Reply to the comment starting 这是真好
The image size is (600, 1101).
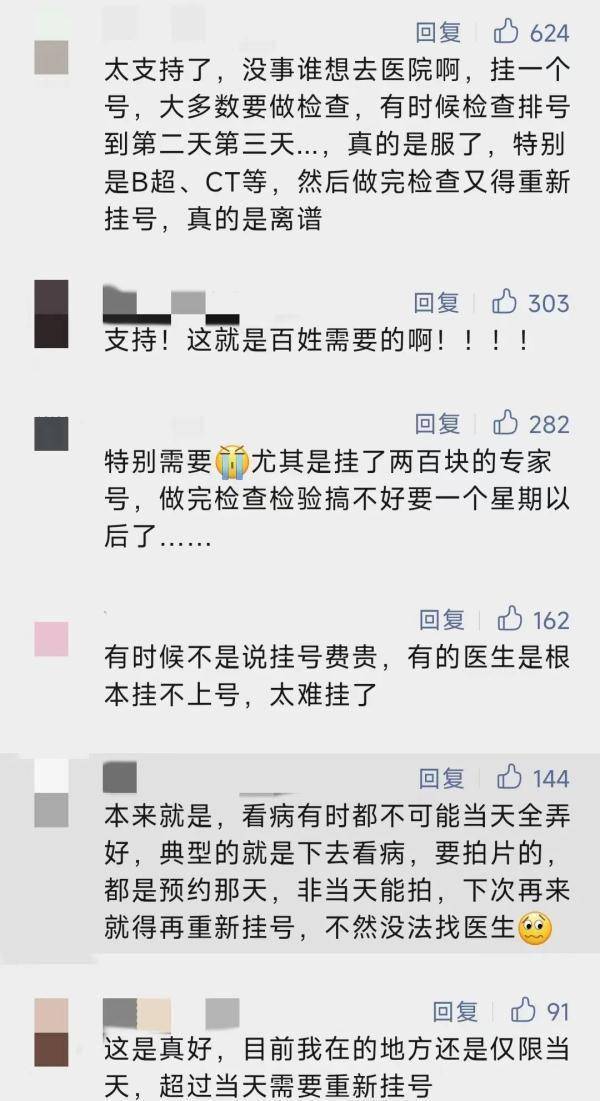pos(455,1012)
